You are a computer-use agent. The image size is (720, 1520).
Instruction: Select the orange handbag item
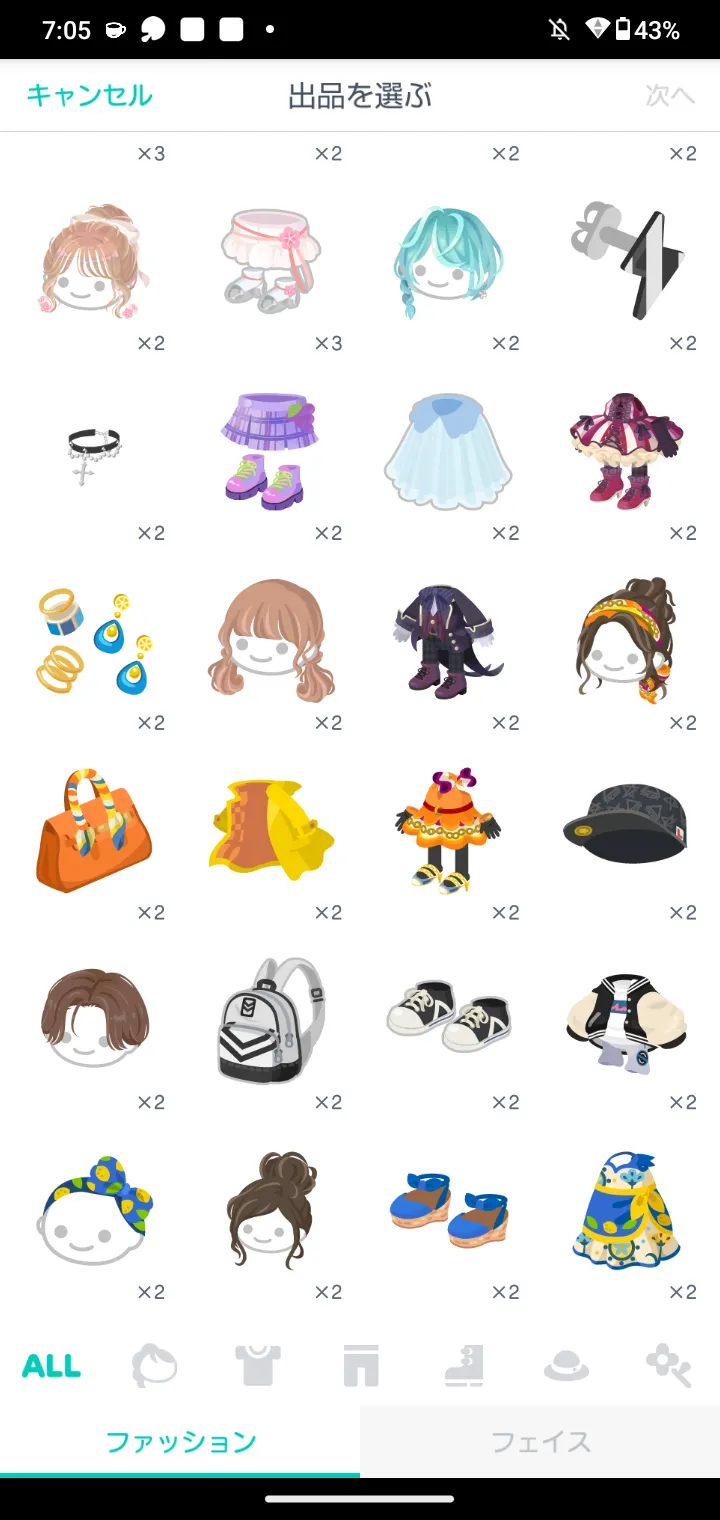coord(94,830)
